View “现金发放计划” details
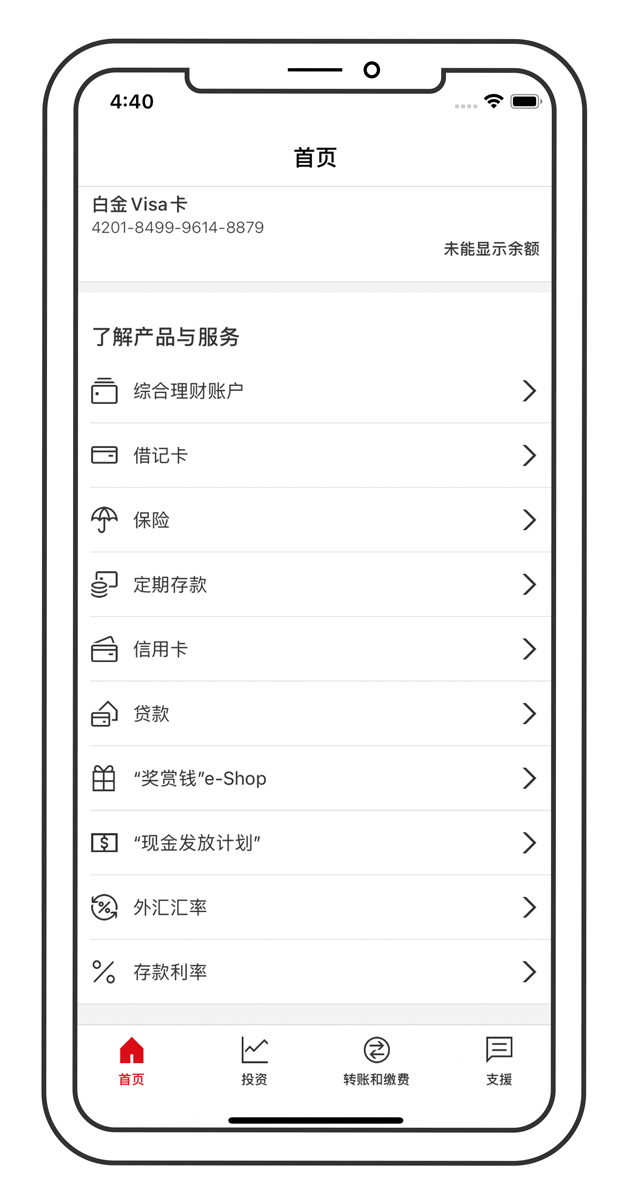623x1204 pixels. pos(314,843)
